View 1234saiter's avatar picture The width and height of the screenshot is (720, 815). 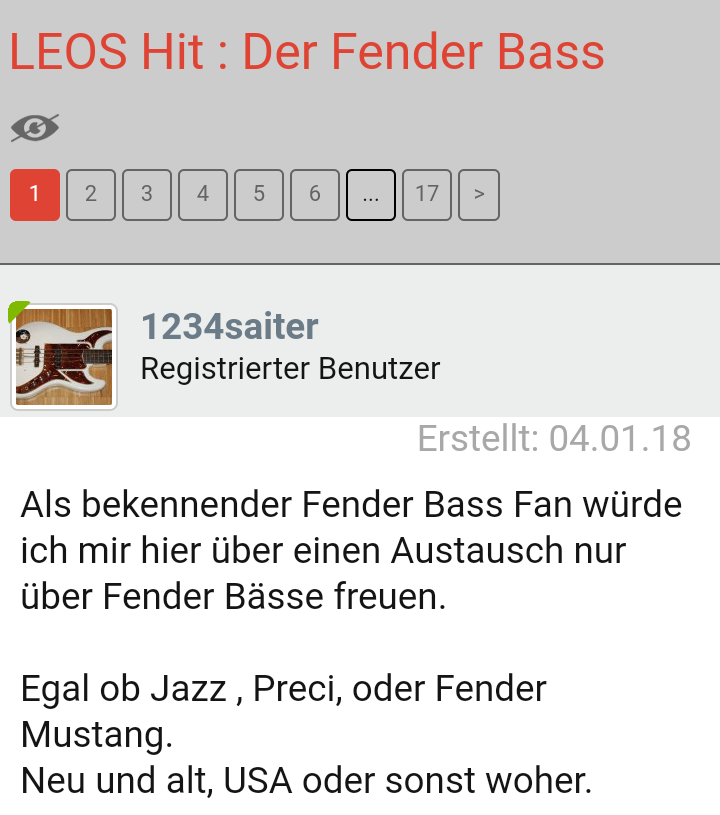pos(64,357)
